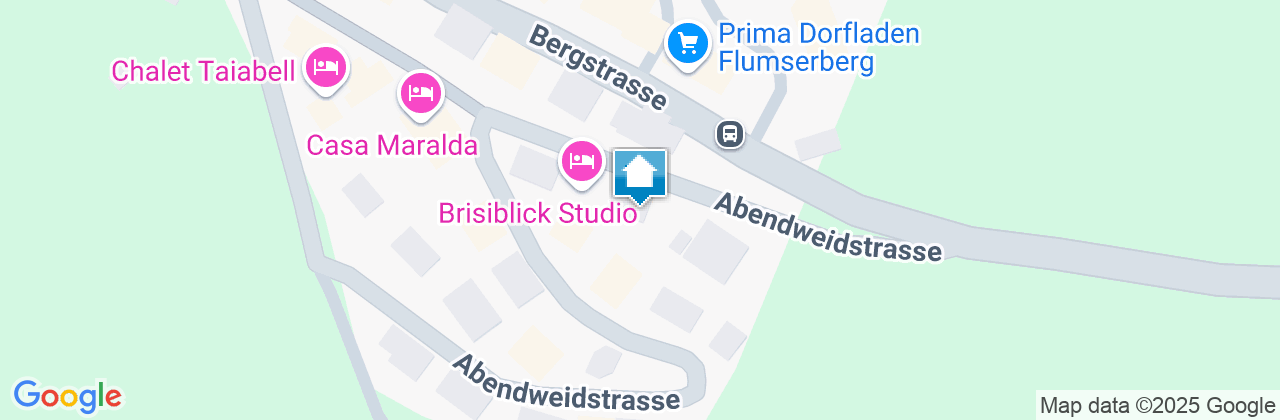The image size is (1280, 420).
Task: Select the blue house location marker
Action: click(639, 175)
